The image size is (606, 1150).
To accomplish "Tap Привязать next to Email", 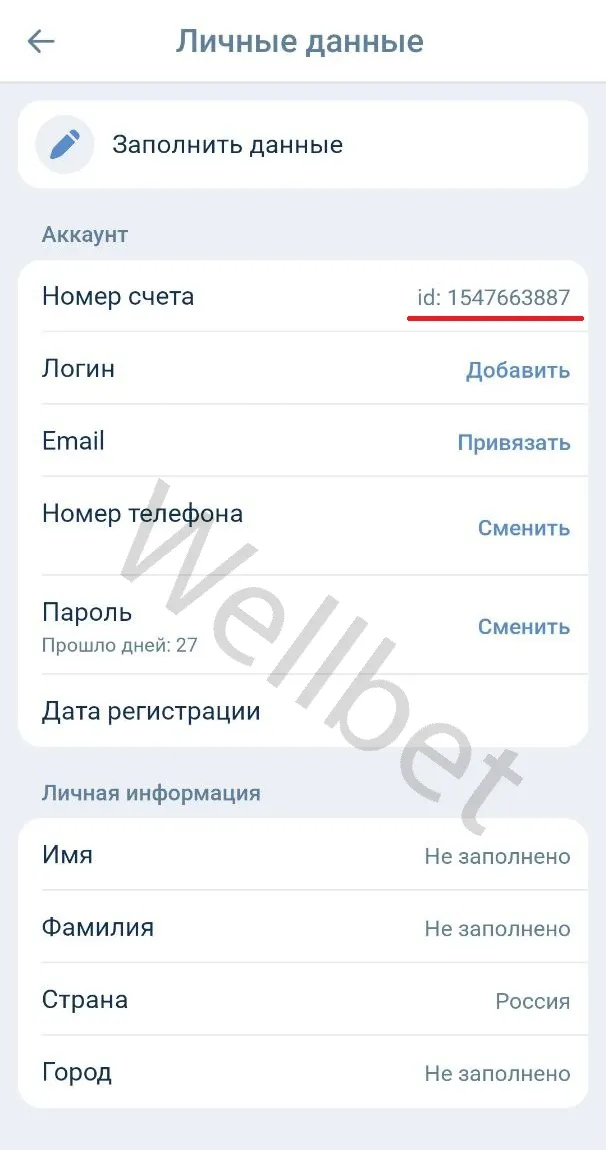I will pyautogui.click(x=514, y=442).
